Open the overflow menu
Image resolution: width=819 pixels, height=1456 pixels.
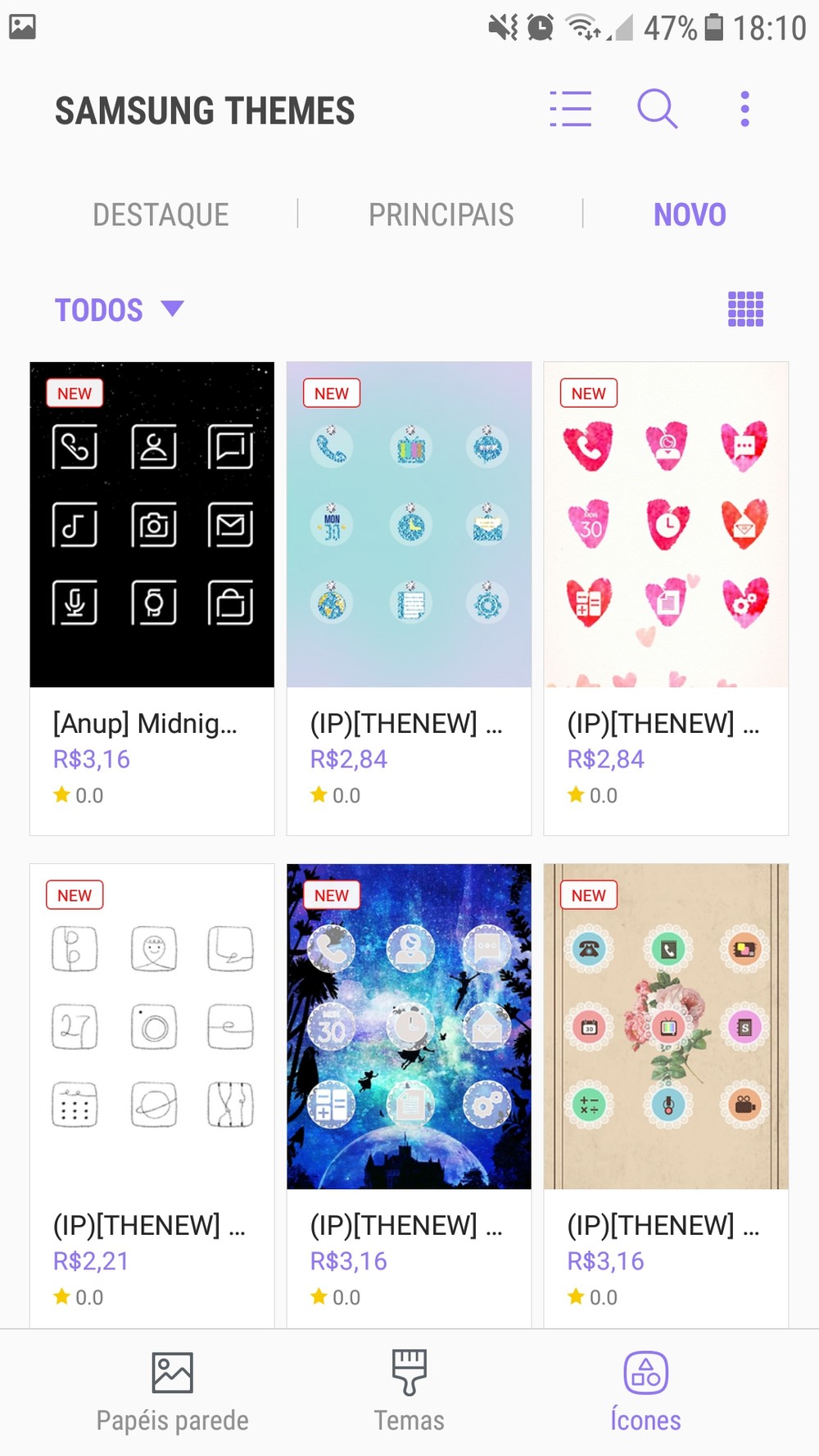pos(744,109)
